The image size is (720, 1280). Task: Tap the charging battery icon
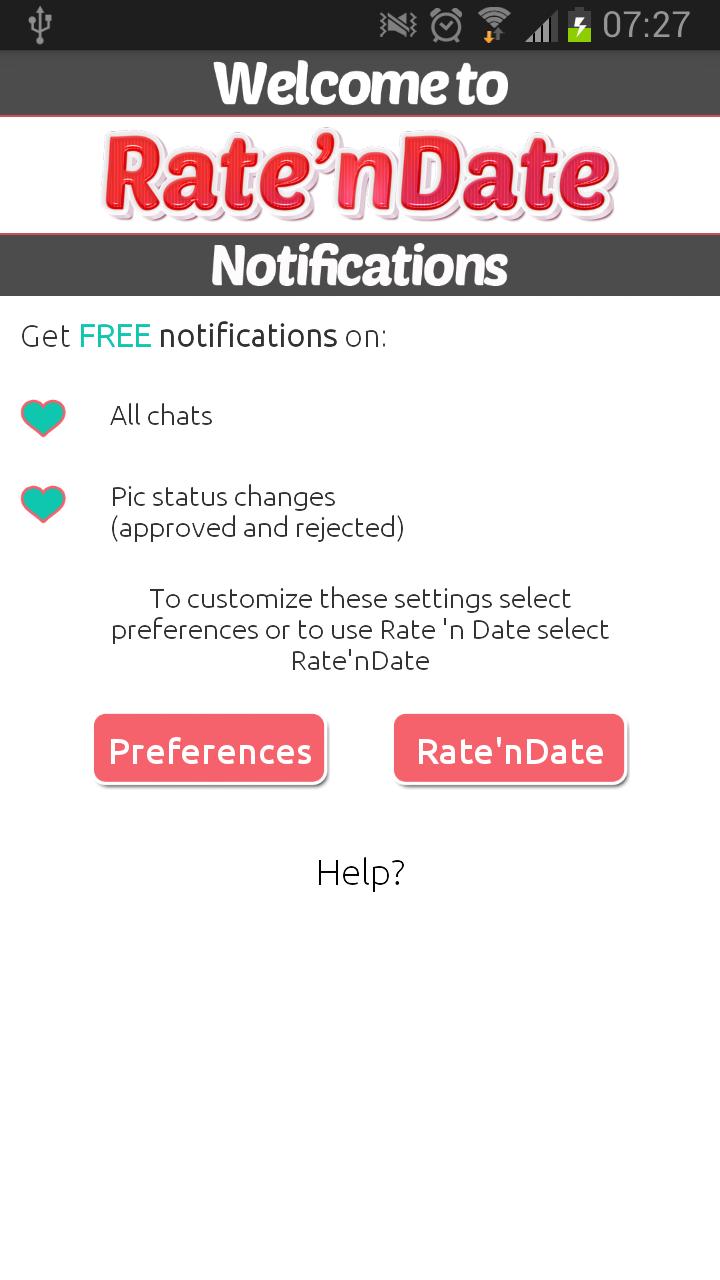578,25
